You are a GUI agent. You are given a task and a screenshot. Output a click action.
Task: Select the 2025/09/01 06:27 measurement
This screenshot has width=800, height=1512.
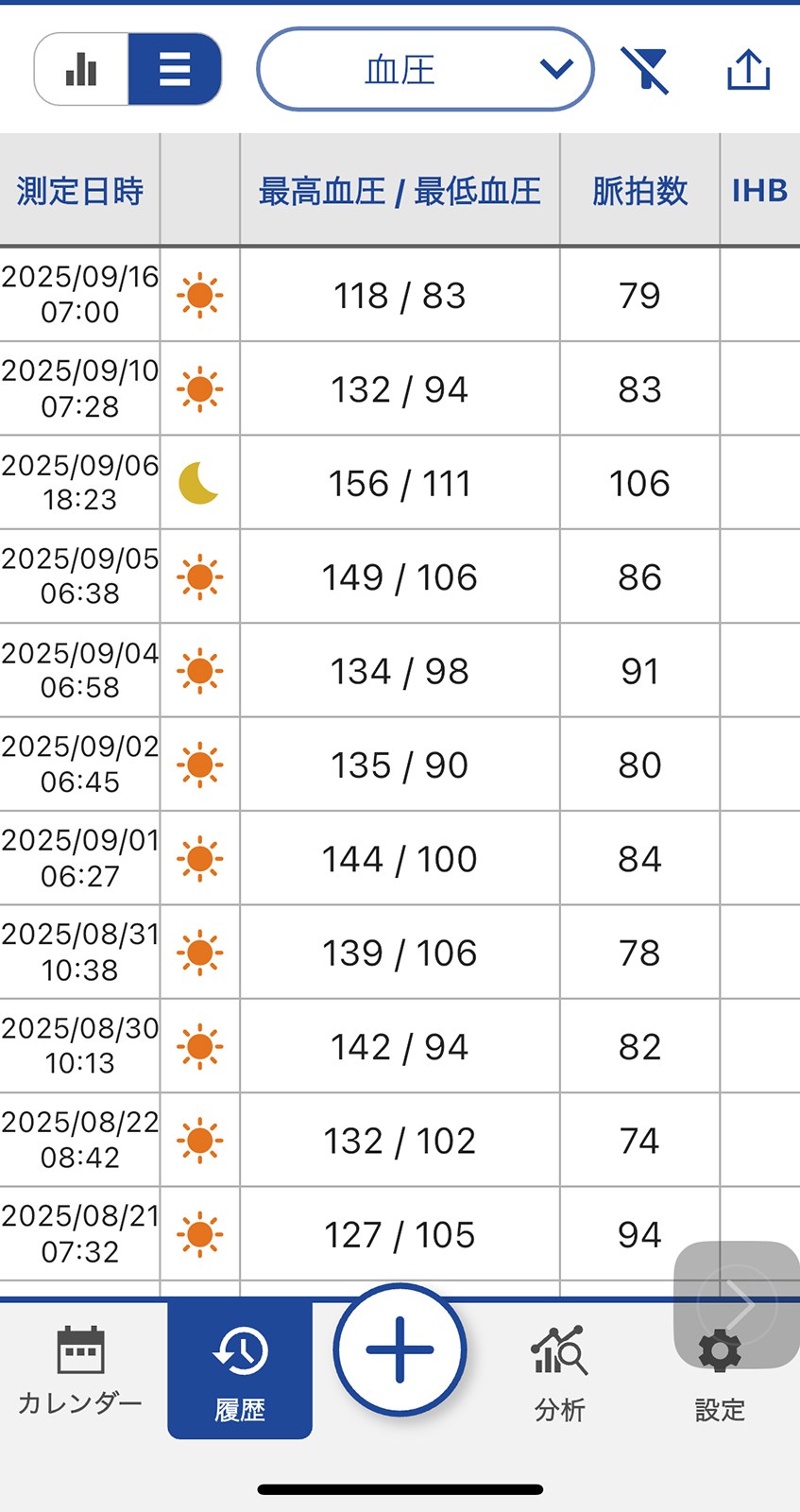tap(400, 859)
